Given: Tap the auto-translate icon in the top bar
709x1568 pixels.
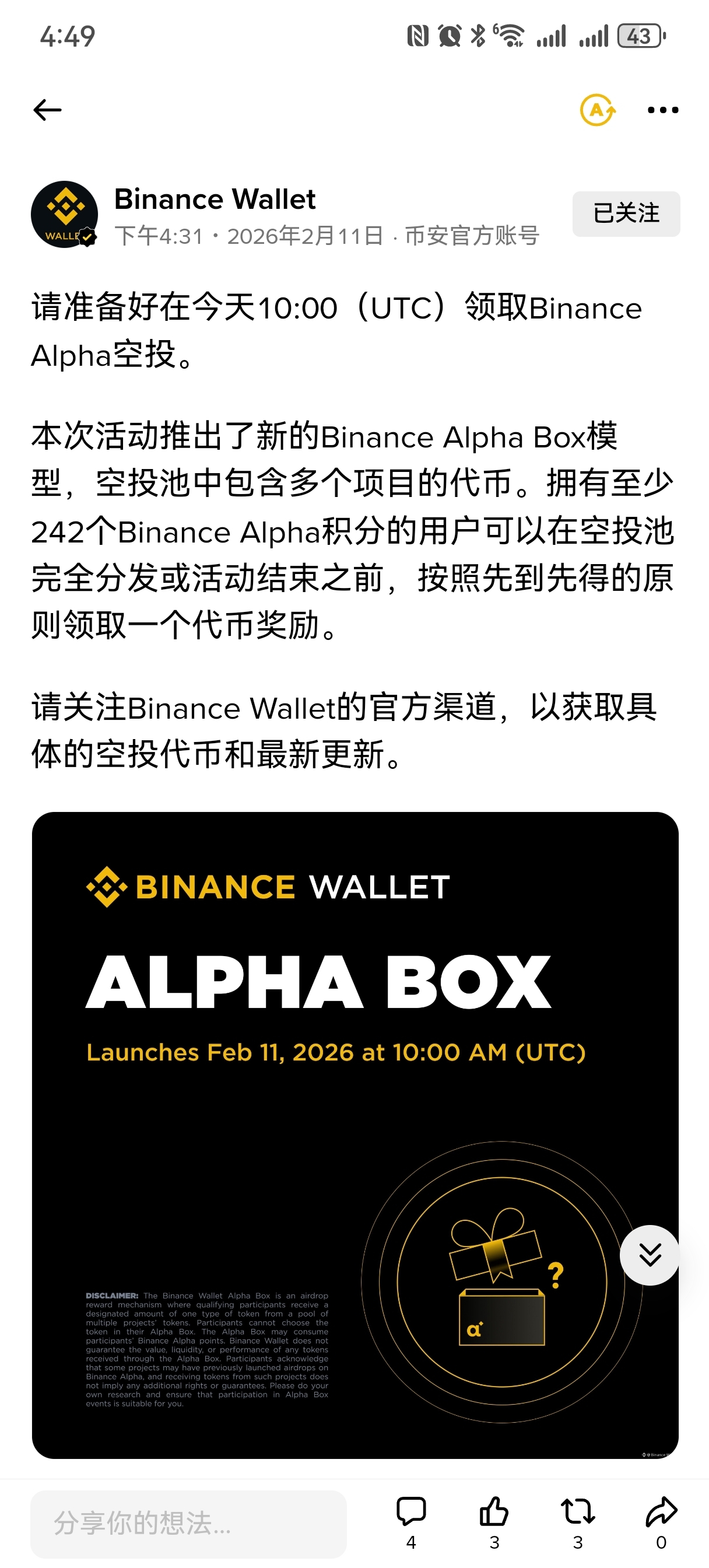Looking at the screenshot, I should click(597, 110).
